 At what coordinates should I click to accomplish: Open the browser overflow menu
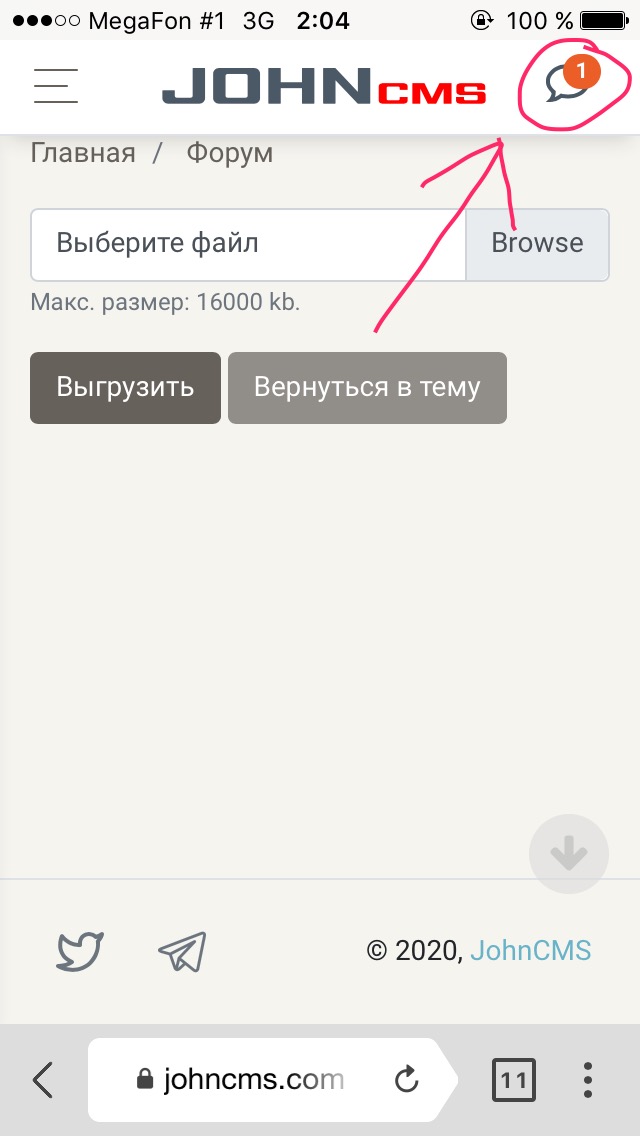pyautogui.click(x=587, y=1080)
